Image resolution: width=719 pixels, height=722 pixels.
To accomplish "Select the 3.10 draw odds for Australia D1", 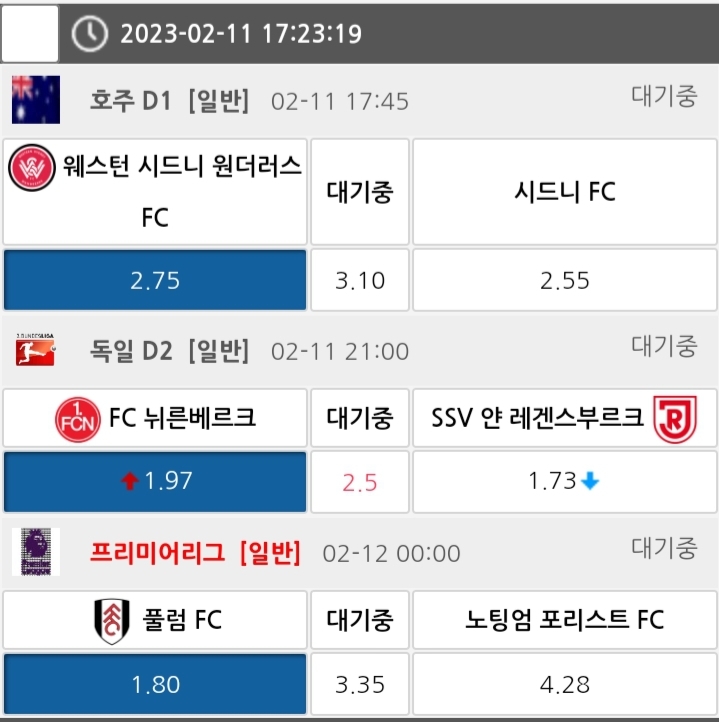I will [x=359, y=281].
